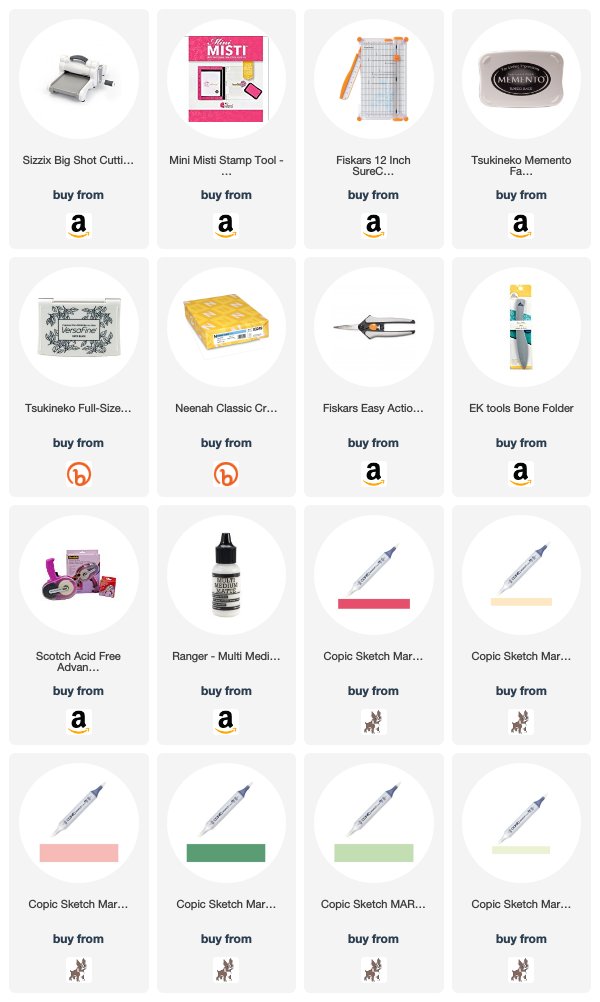View the Fiskars 12 Inch SureCut trimmer
The image size is (600, 1002).
point(374,129)
